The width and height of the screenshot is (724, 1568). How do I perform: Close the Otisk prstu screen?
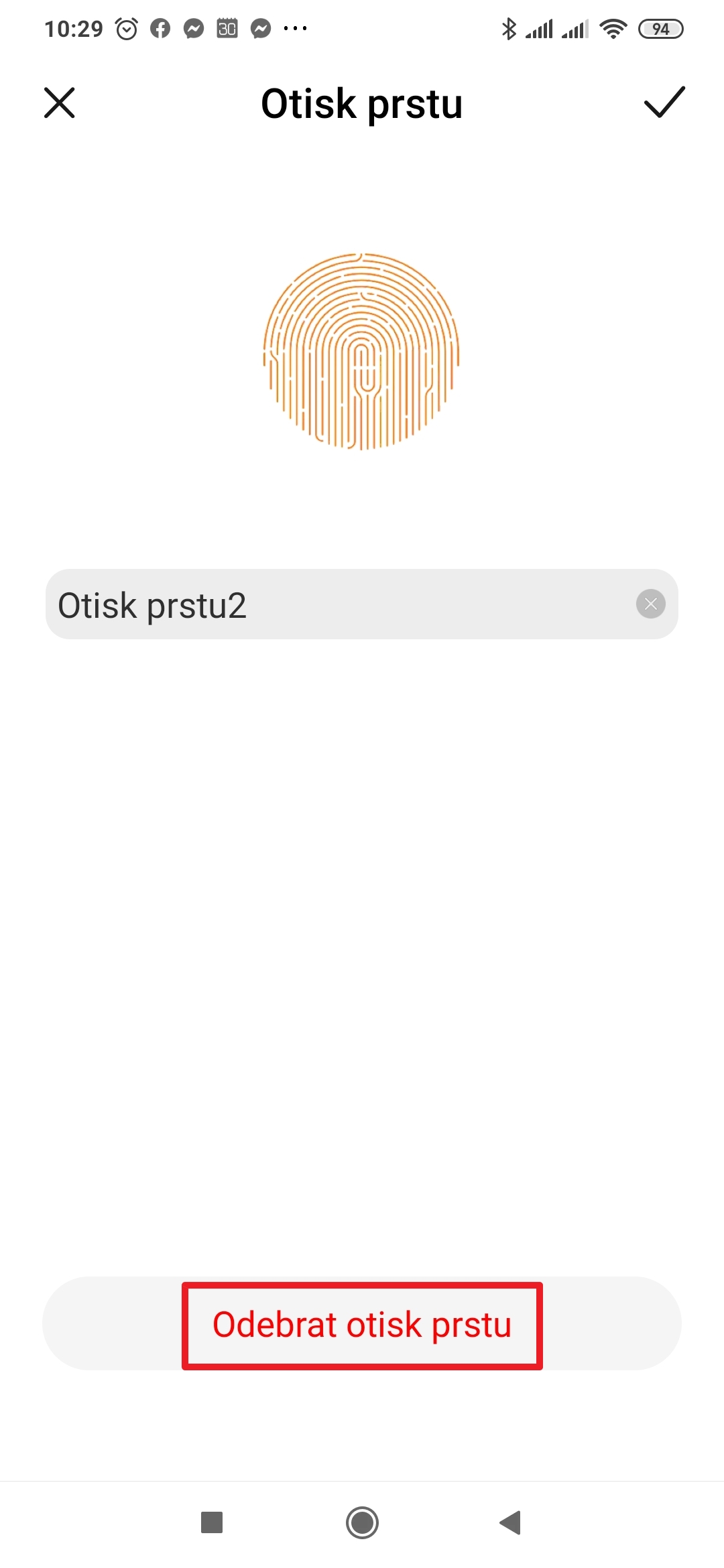[60, 103]
